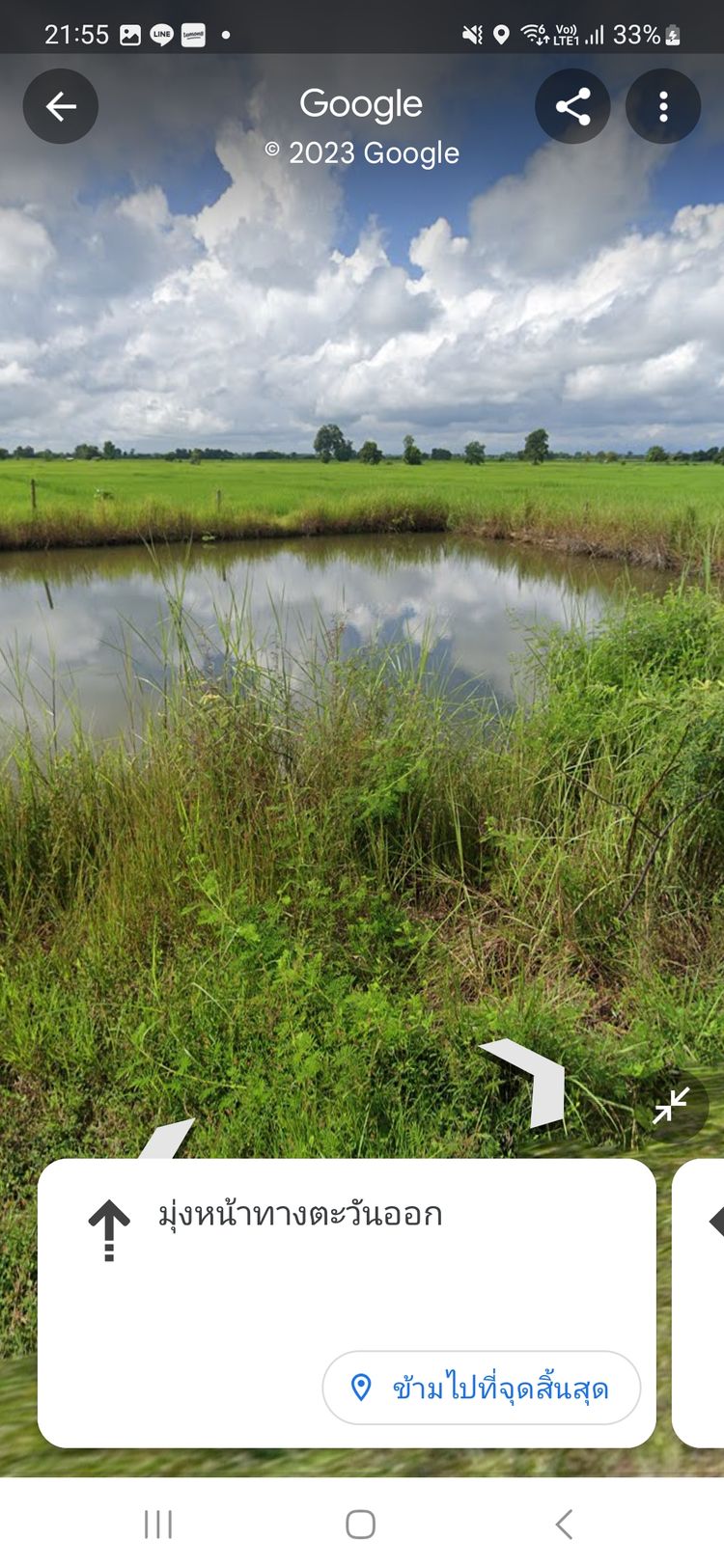
Task: Go to the home screen
Action: click(360, 1525)
